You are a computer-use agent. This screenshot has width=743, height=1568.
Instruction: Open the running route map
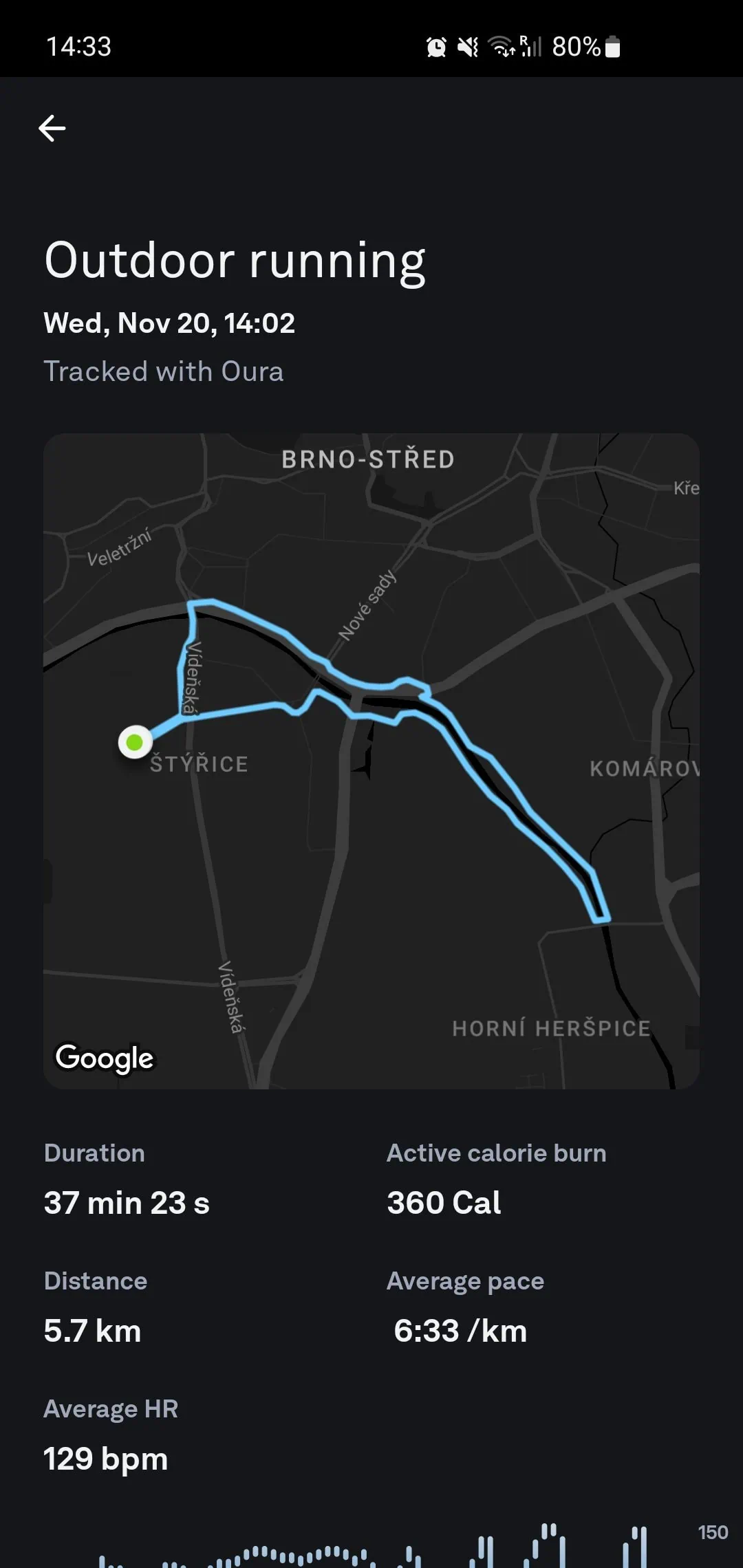(x=371, y=760)
